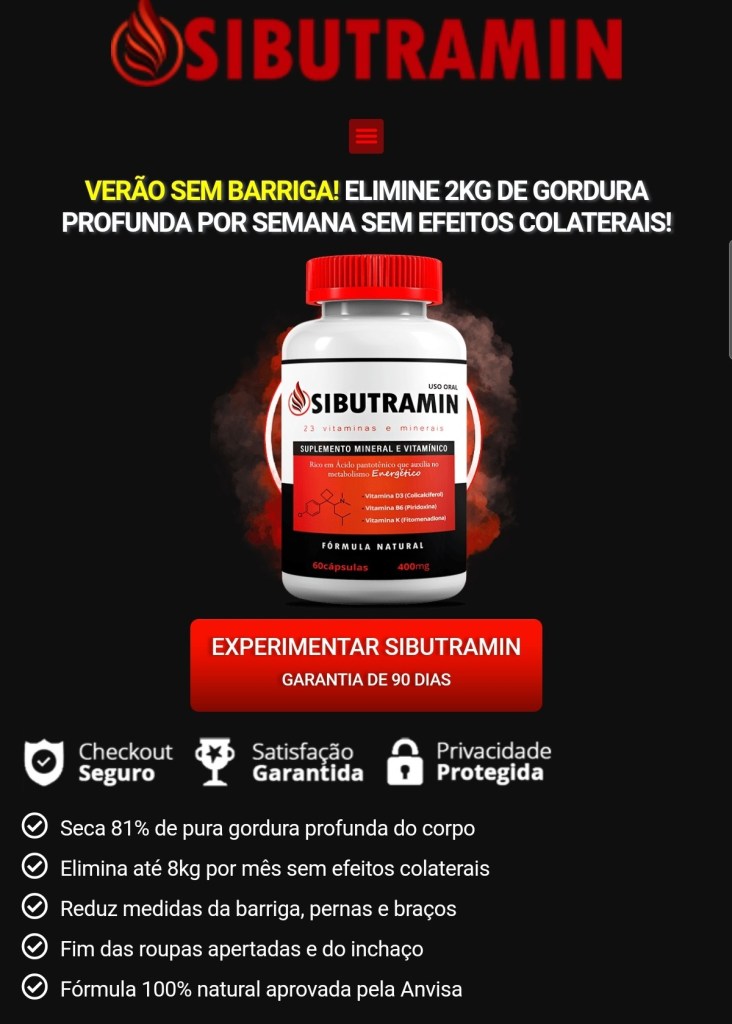Tap the Experimentar Sibutramin button
Image resolution: width=732 pixels, height=1024 pixels.
point(366,664)
